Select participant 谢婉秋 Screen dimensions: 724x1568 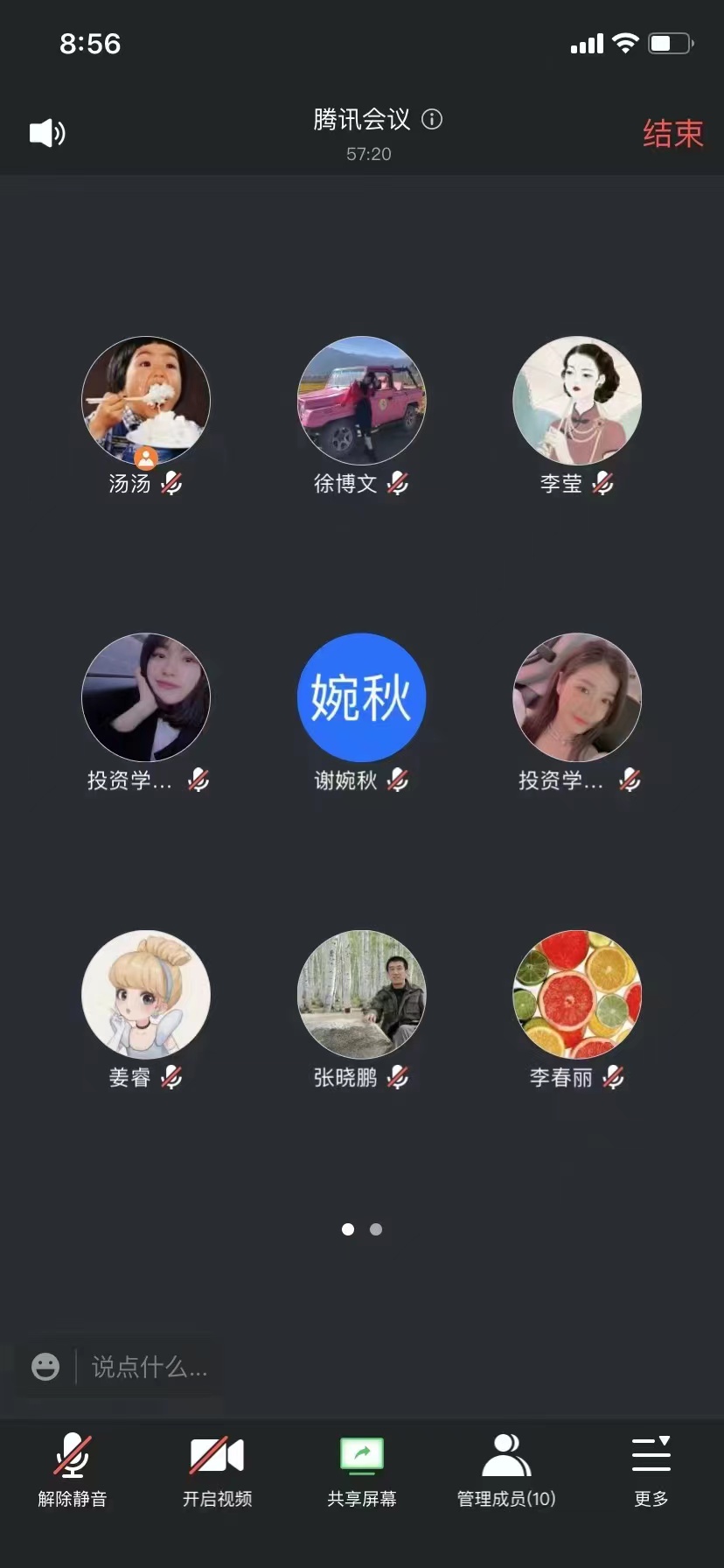(362, 697)
